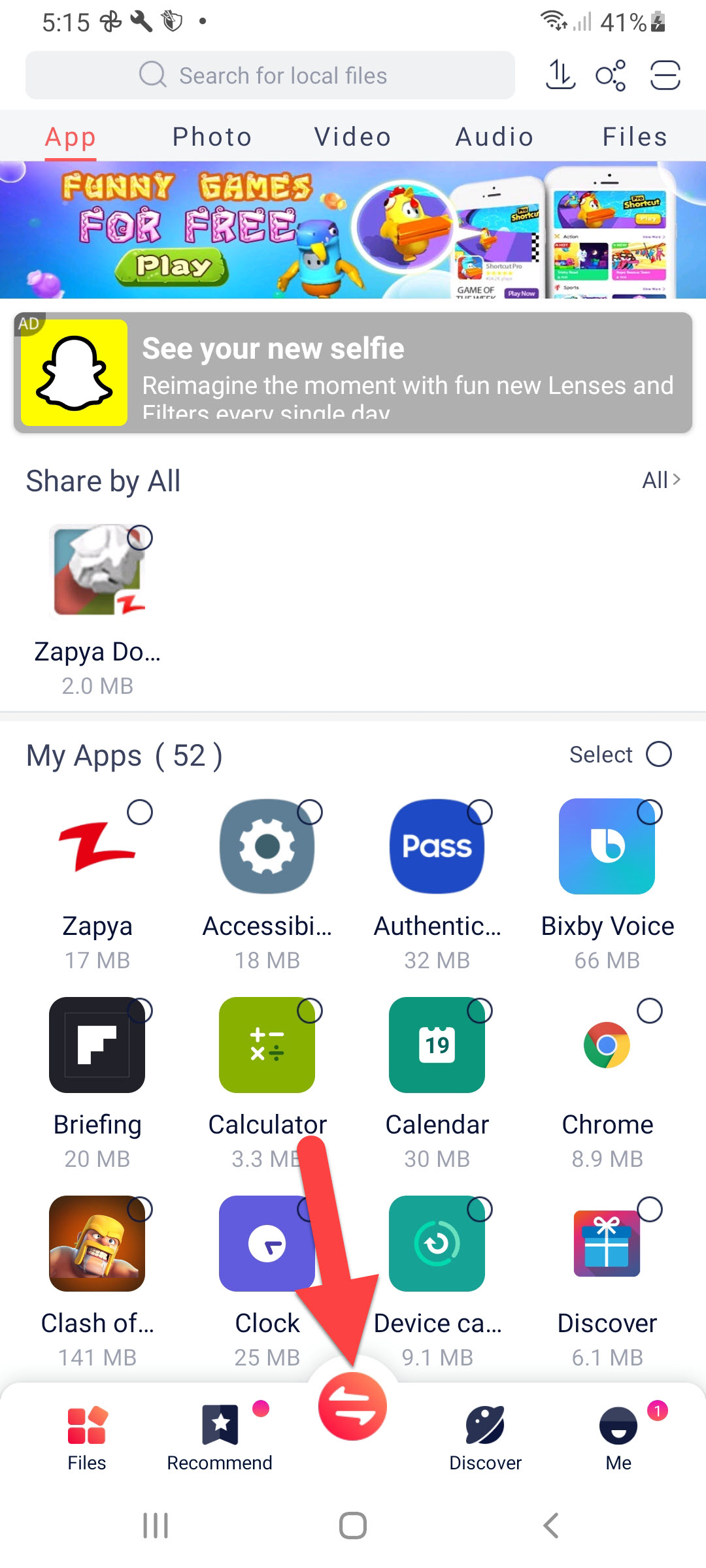Select all apps in My Apps
Image resolution: width=706 pixels, height=1568 pixels.
point(658,755)
